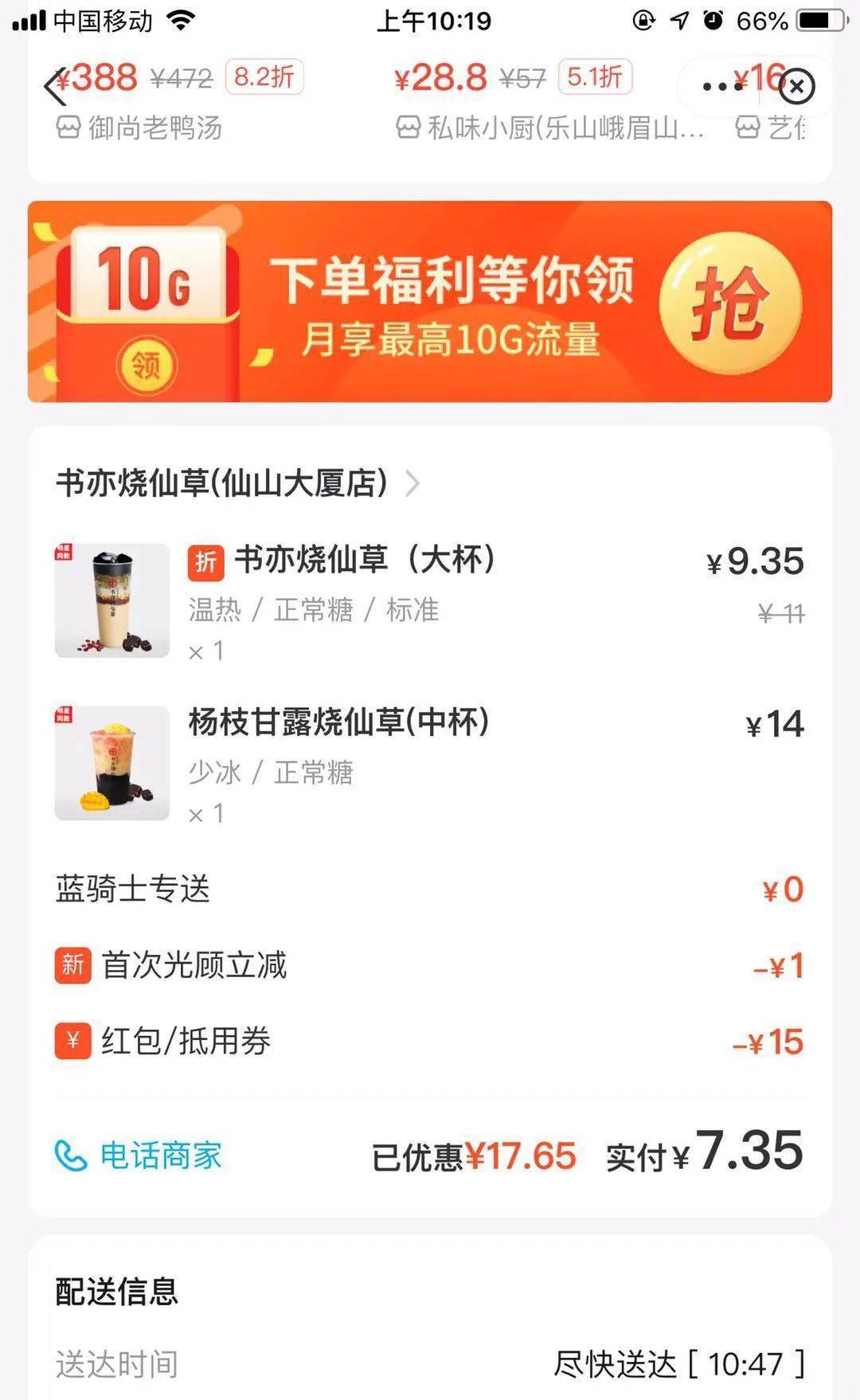Open the three-dot more options menu
Screen dimensions: 860x1400
pos(721,87)
